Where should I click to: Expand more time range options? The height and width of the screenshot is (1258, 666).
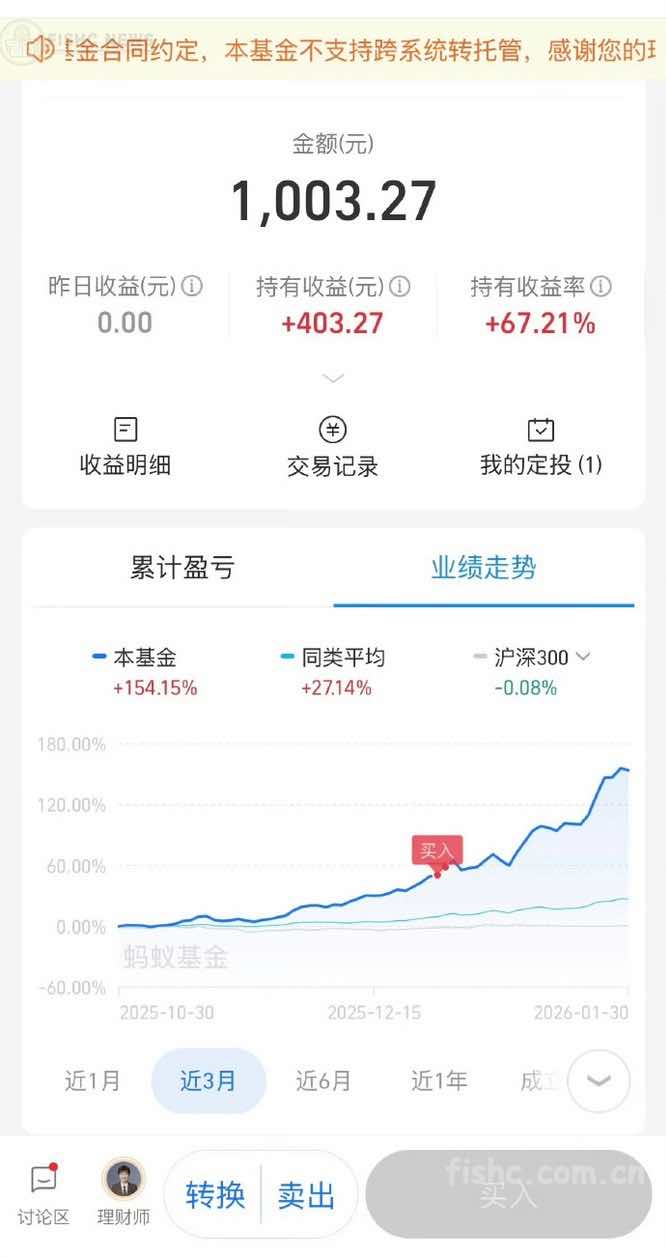(599, 1081)
